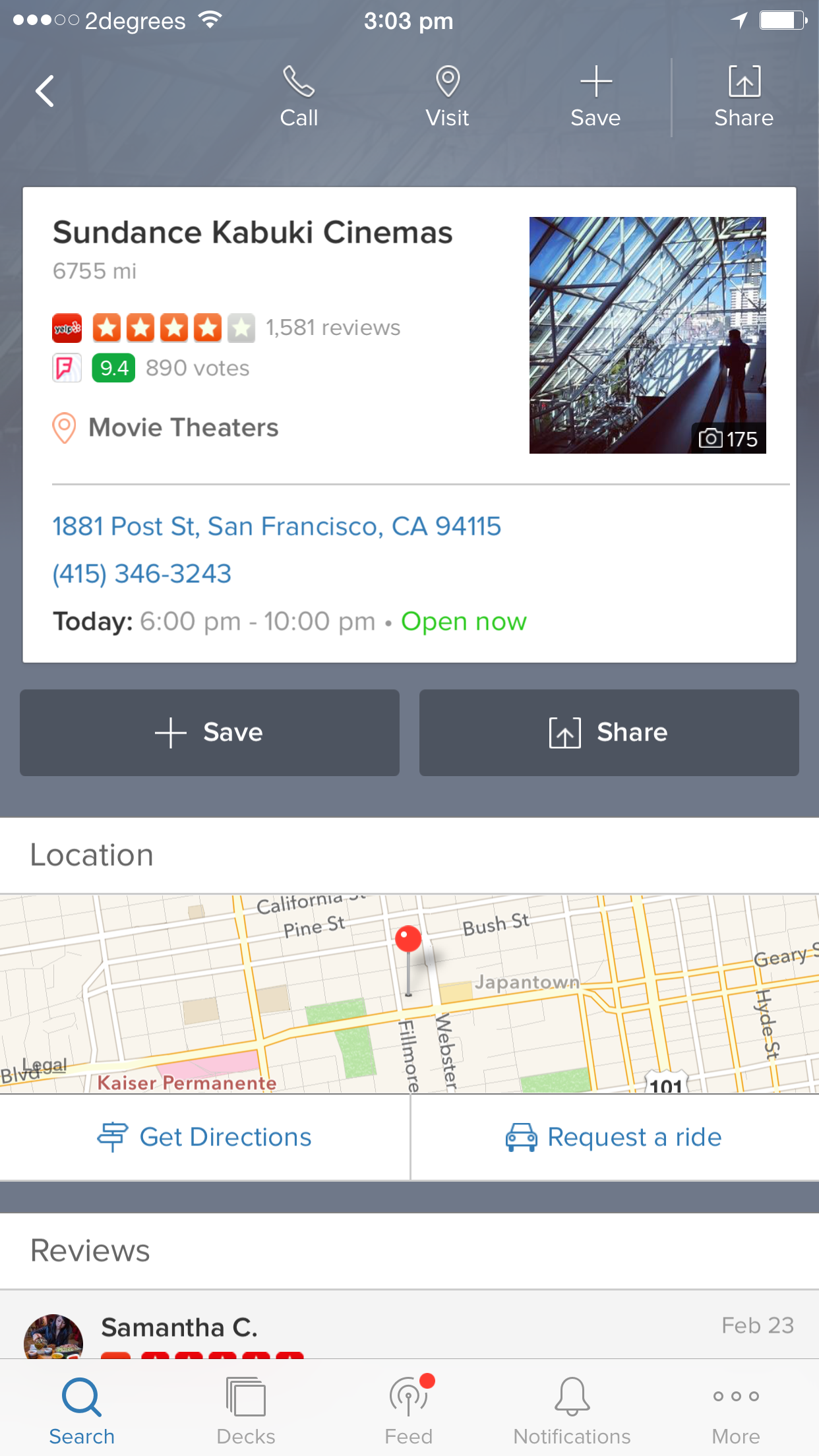The width and height of the screenshot is (819, 1456).
Task: Open the Japantown location map
Action: 409,993
